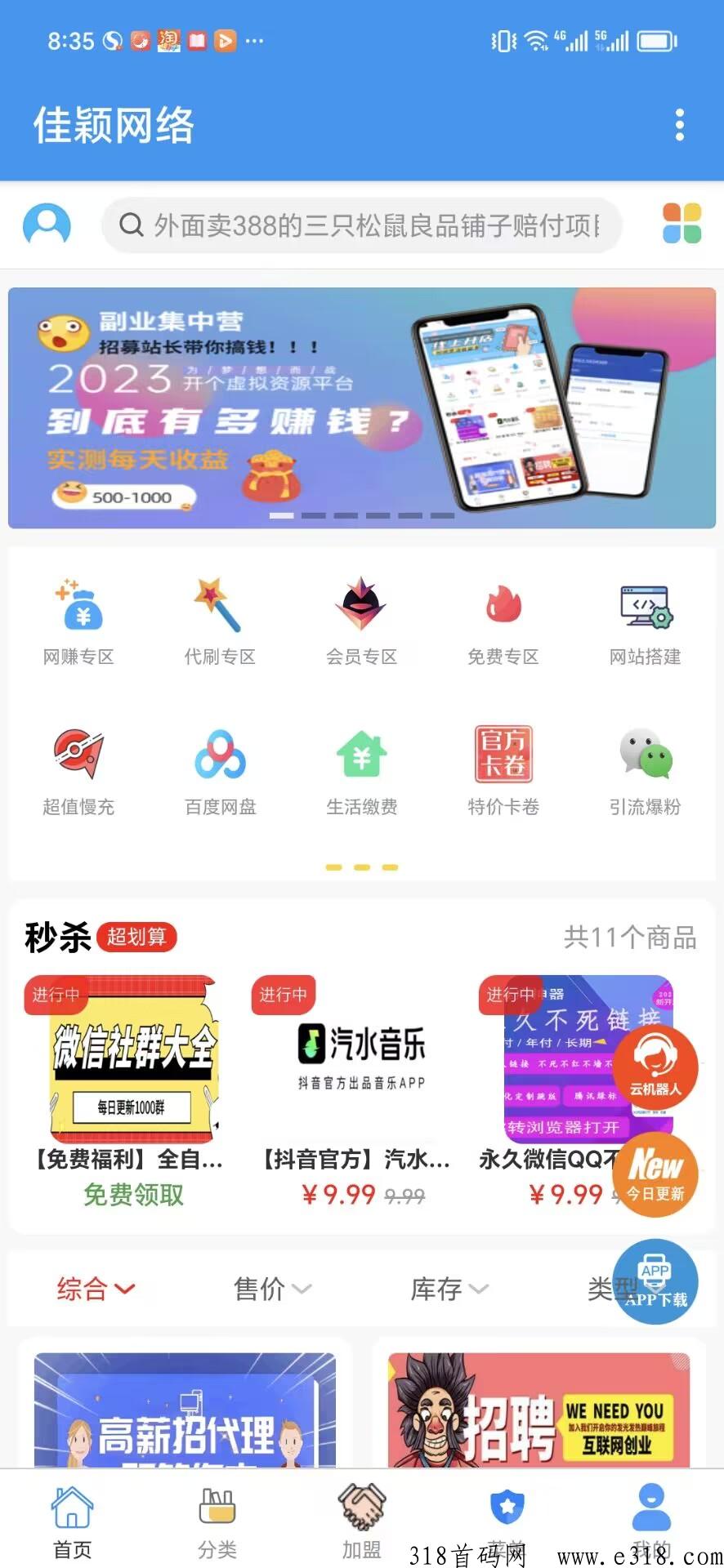Open the 云机器人 floating button
This screenshot has height=1568, width=724.
(x=655, y=1067)
